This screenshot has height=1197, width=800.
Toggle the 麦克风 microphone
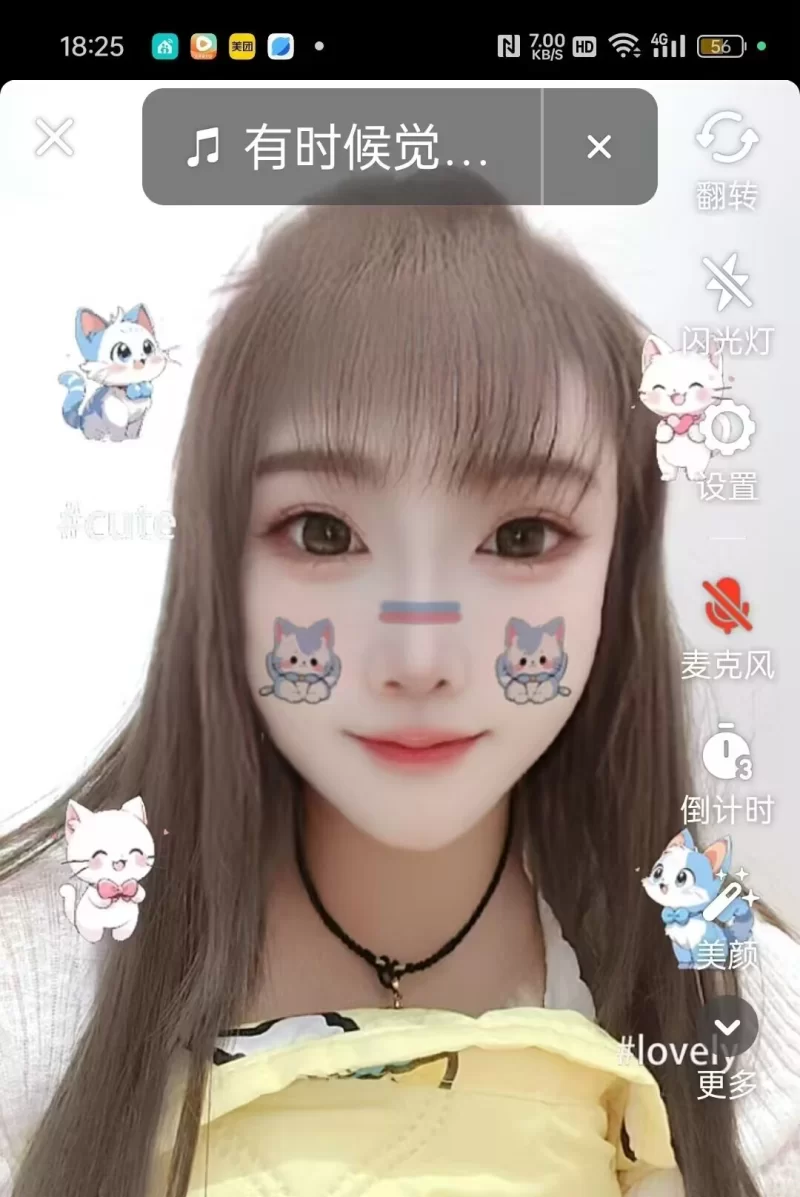point(727,606)
